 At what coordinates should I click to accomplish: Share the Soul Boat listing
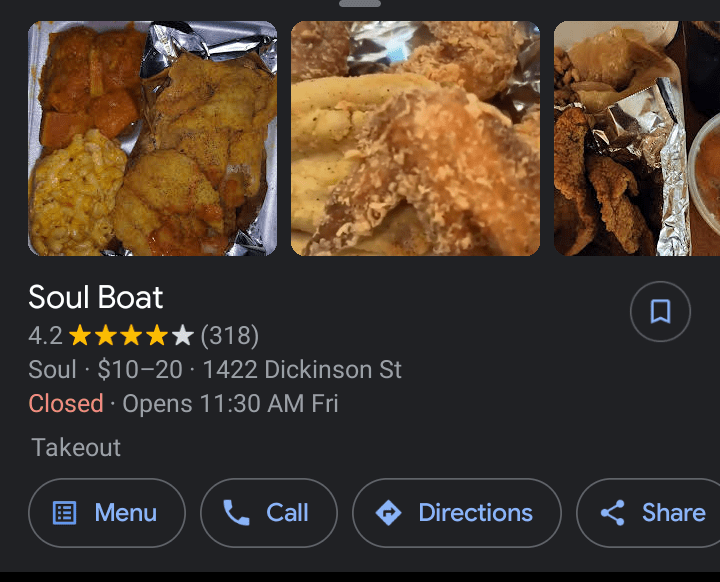(654, 513)
